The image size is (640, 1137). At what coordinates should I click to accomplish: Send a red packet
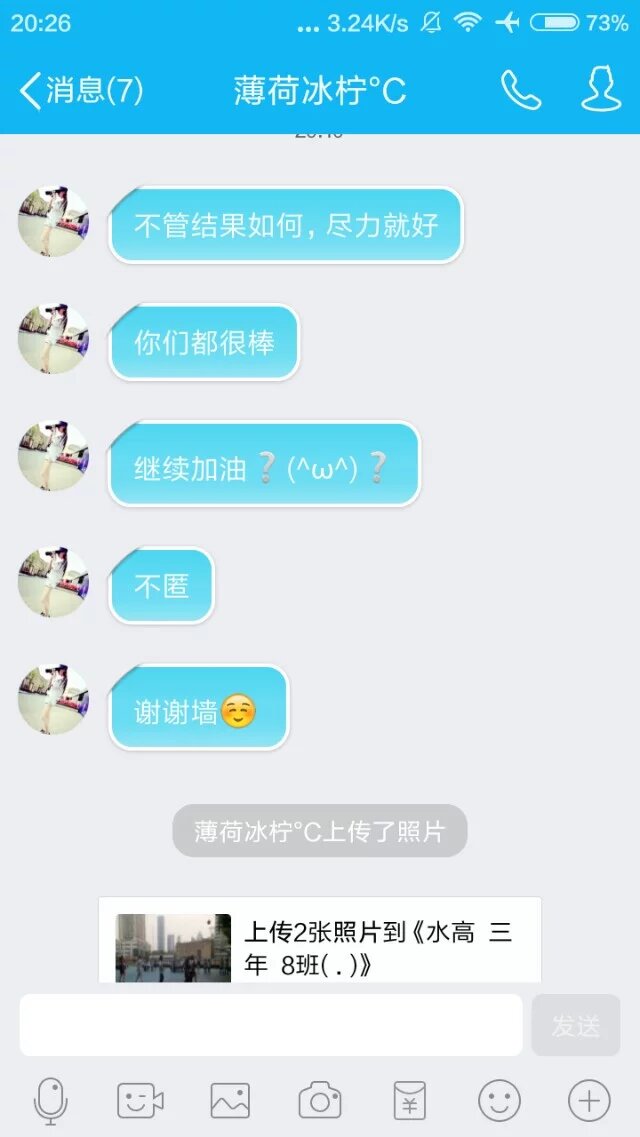409,1101
